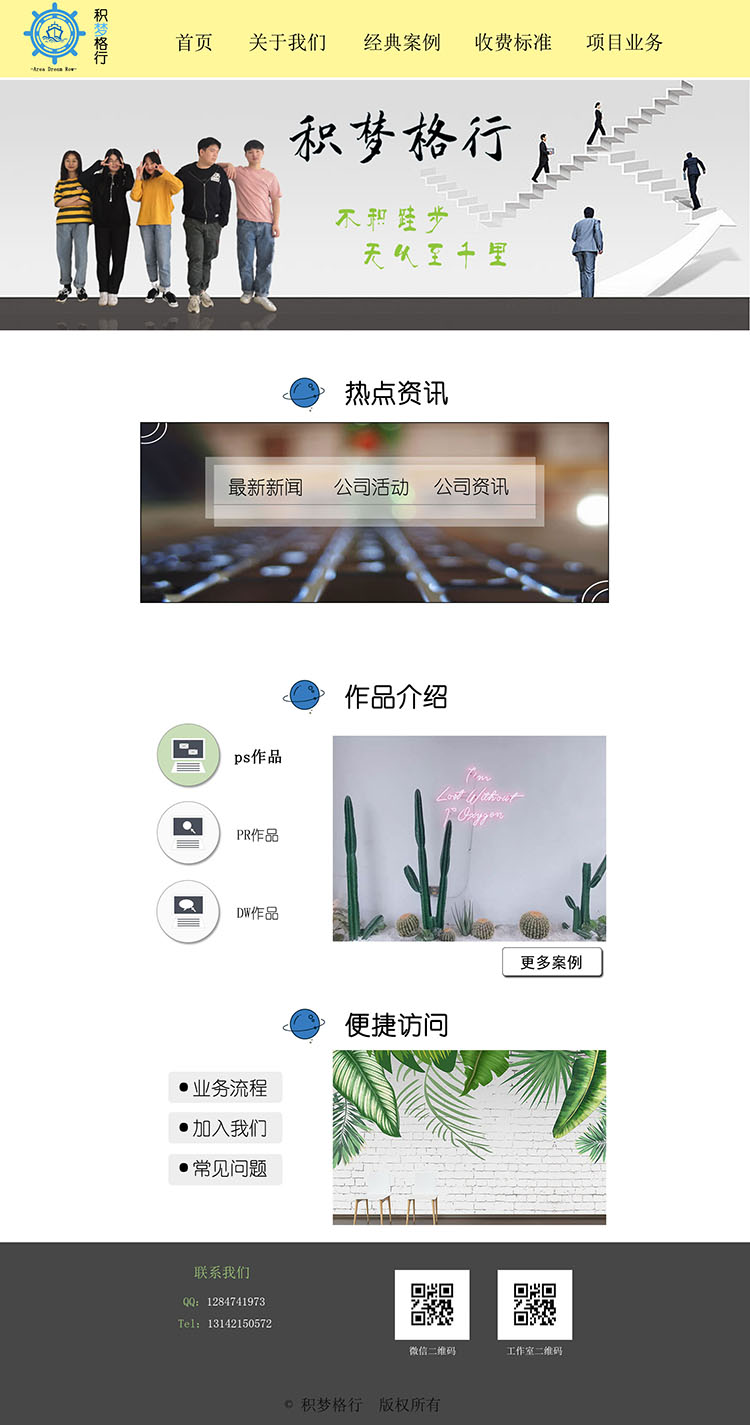Screen dimensions: 750x1425
Task: Show the 公司资讯 tab
Action: (471, 487)
